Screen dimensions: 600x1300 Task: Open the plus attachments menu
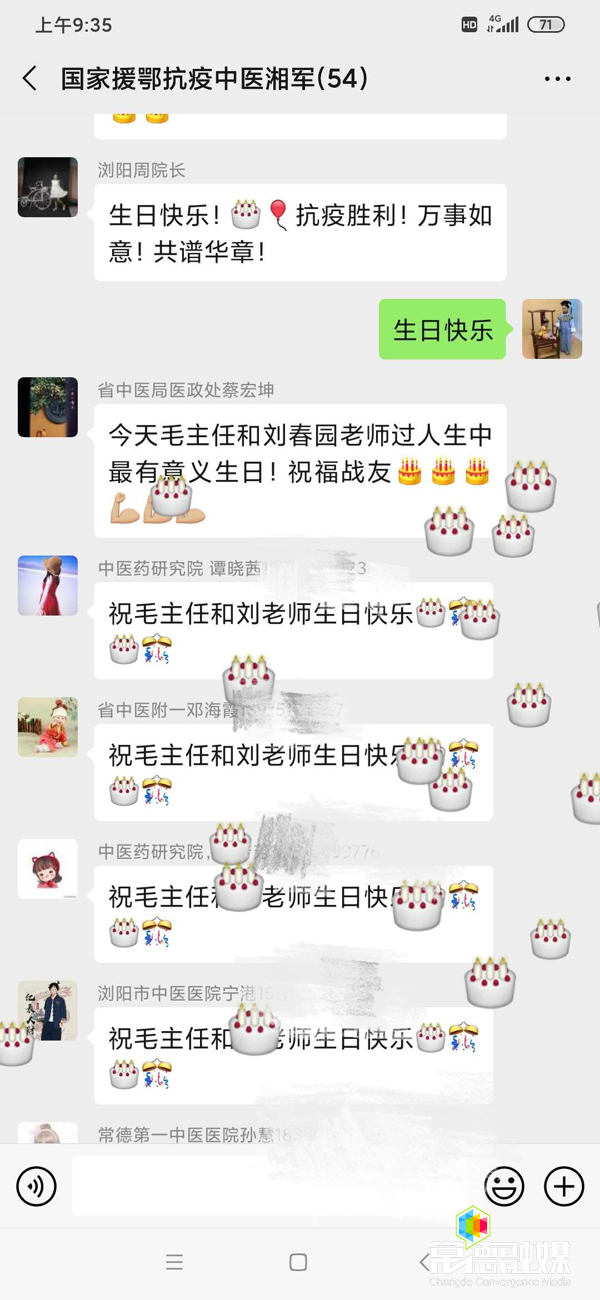564,1187
